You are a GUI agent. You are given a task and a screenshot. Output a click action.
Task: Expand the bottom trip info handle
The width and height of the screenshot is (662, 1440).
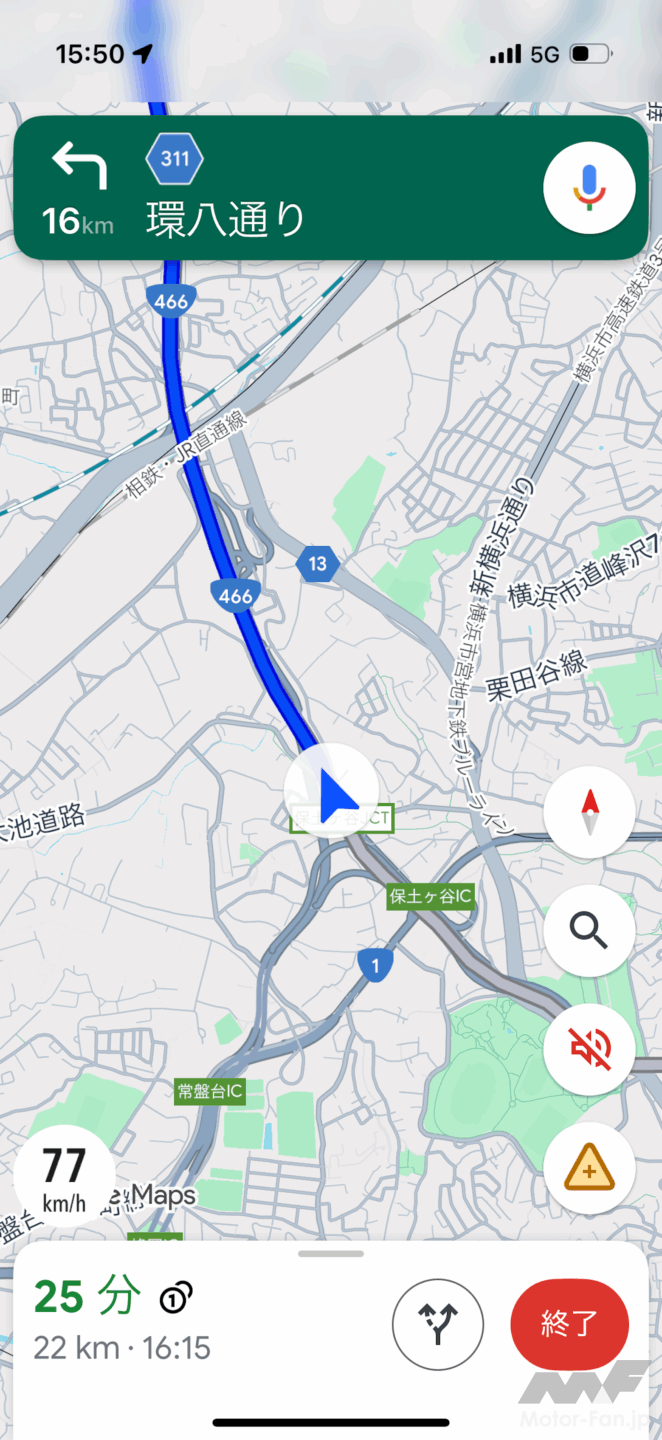click(x=331, y=1253)
